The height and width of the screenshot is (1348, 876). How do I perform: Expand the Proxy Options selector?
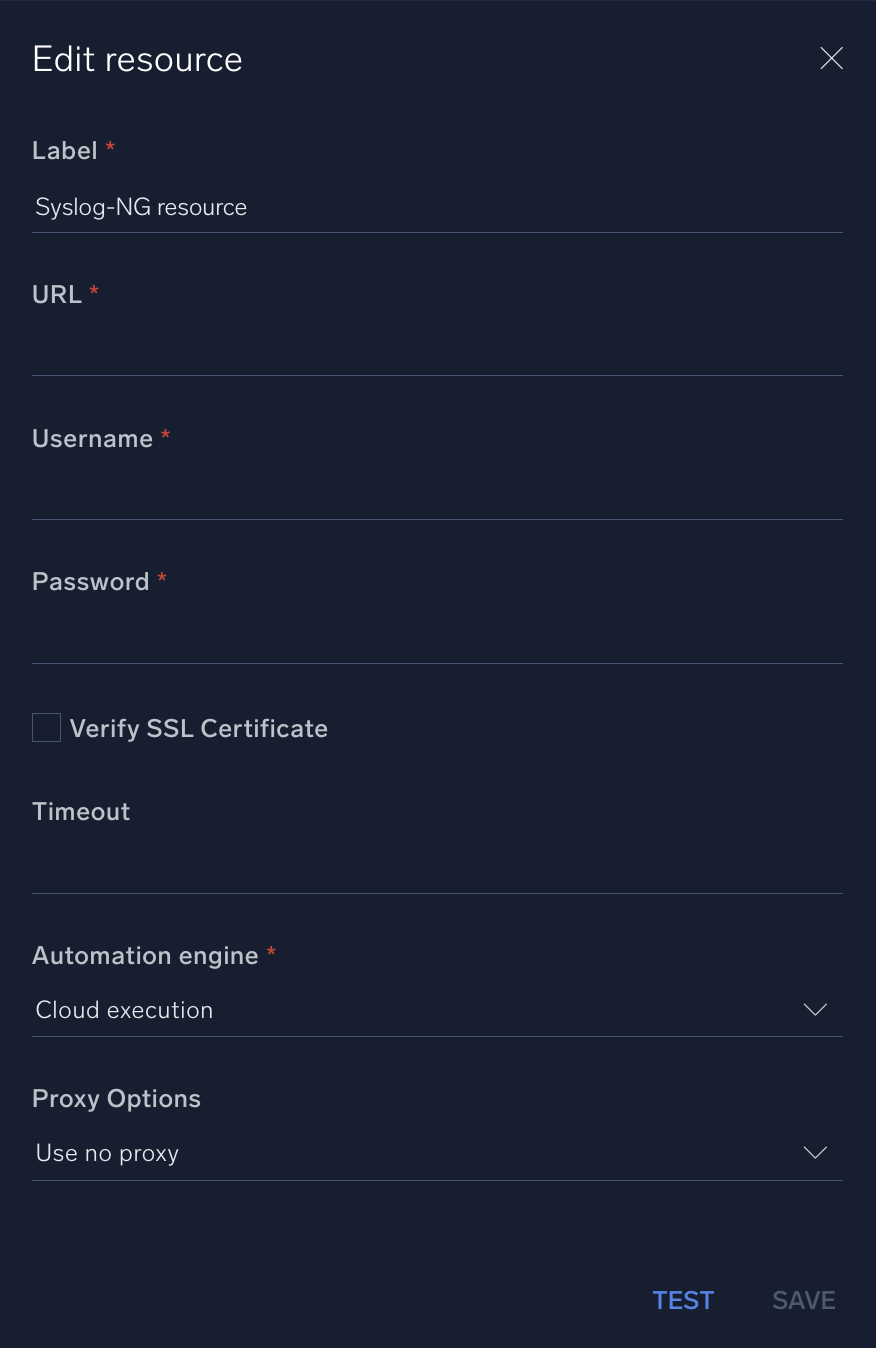437,1153
